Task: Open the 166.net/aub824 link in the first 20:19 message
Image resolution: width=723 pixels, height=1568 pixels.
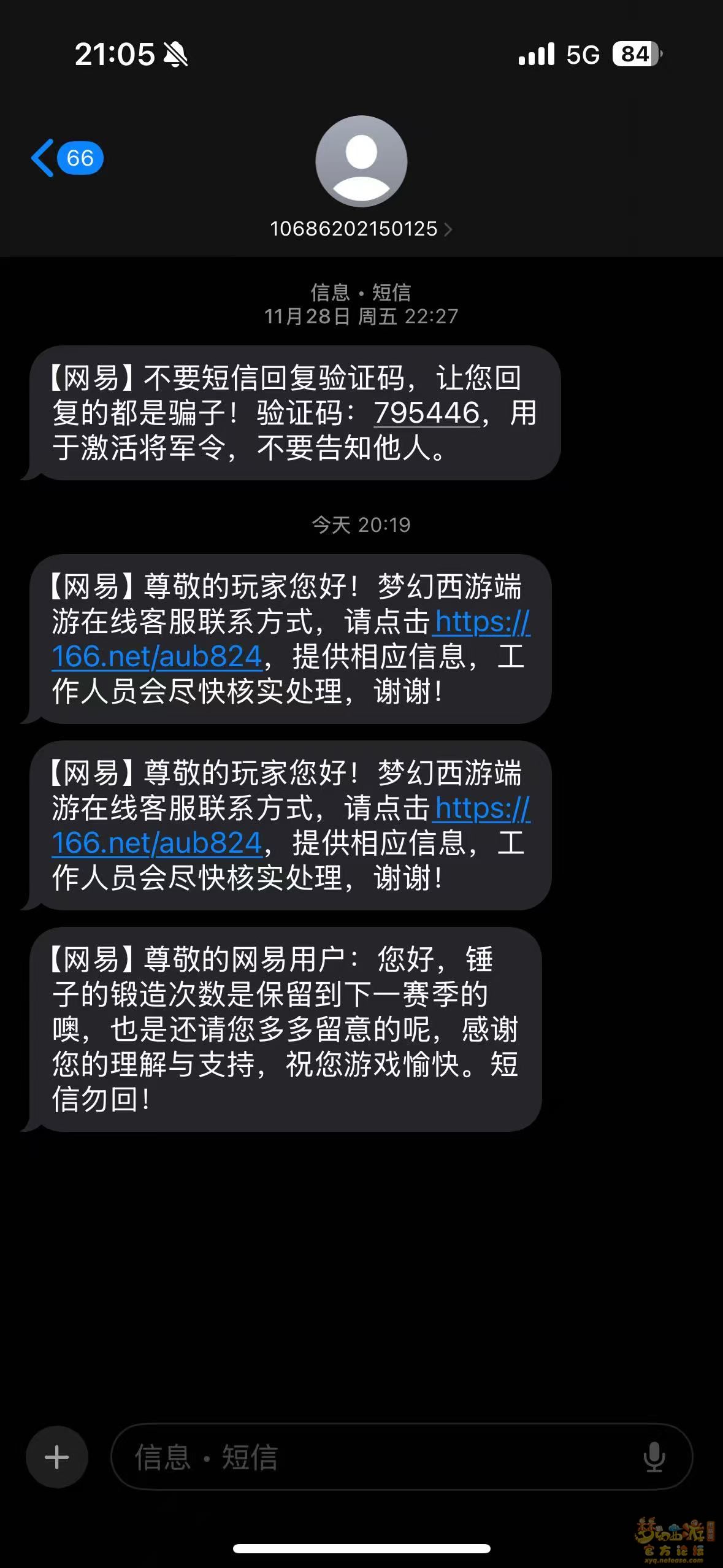Action: [x=157, y=657]
